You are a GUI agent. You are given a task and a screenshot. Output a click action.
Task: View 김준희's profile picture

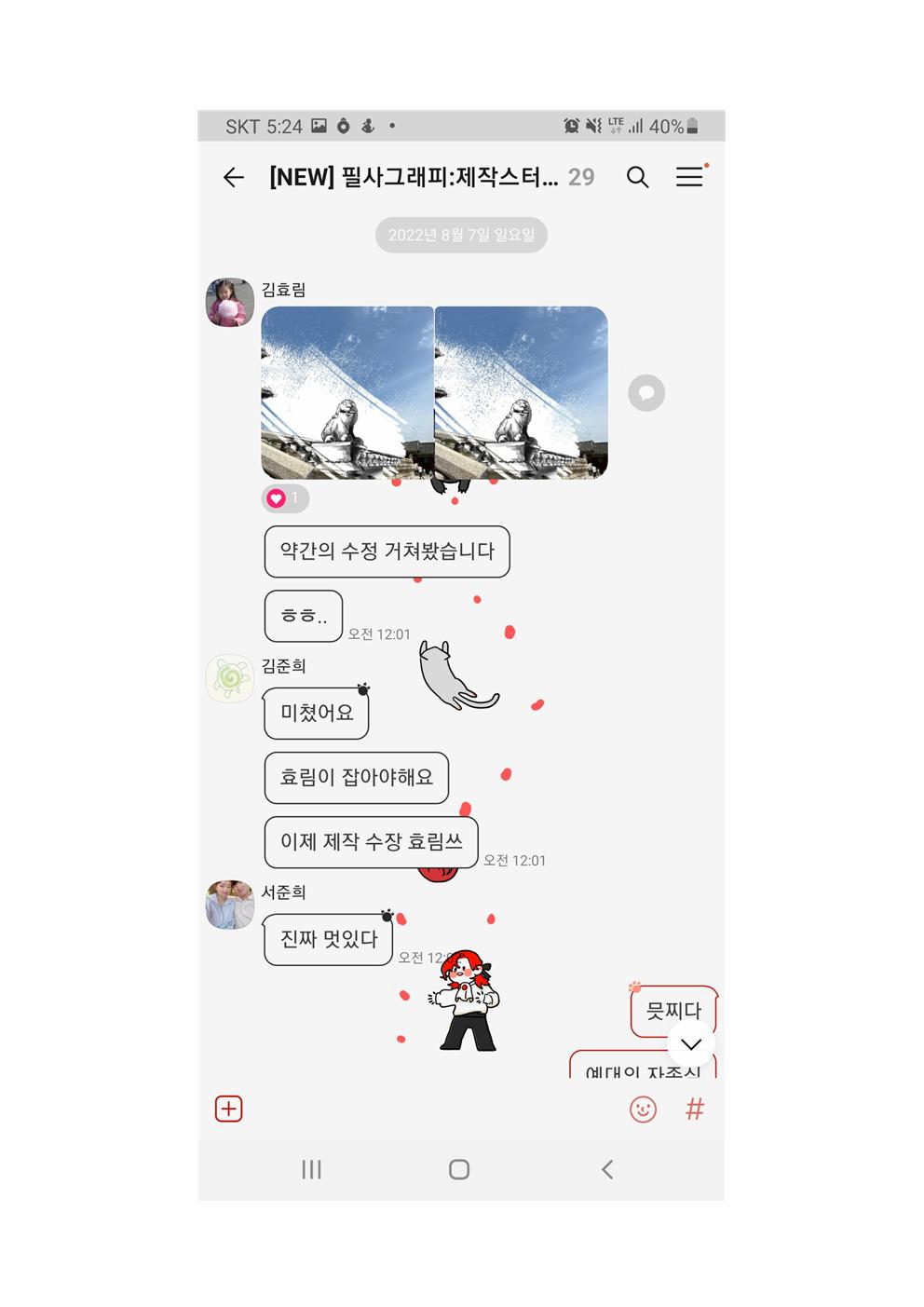click(229, 678)
